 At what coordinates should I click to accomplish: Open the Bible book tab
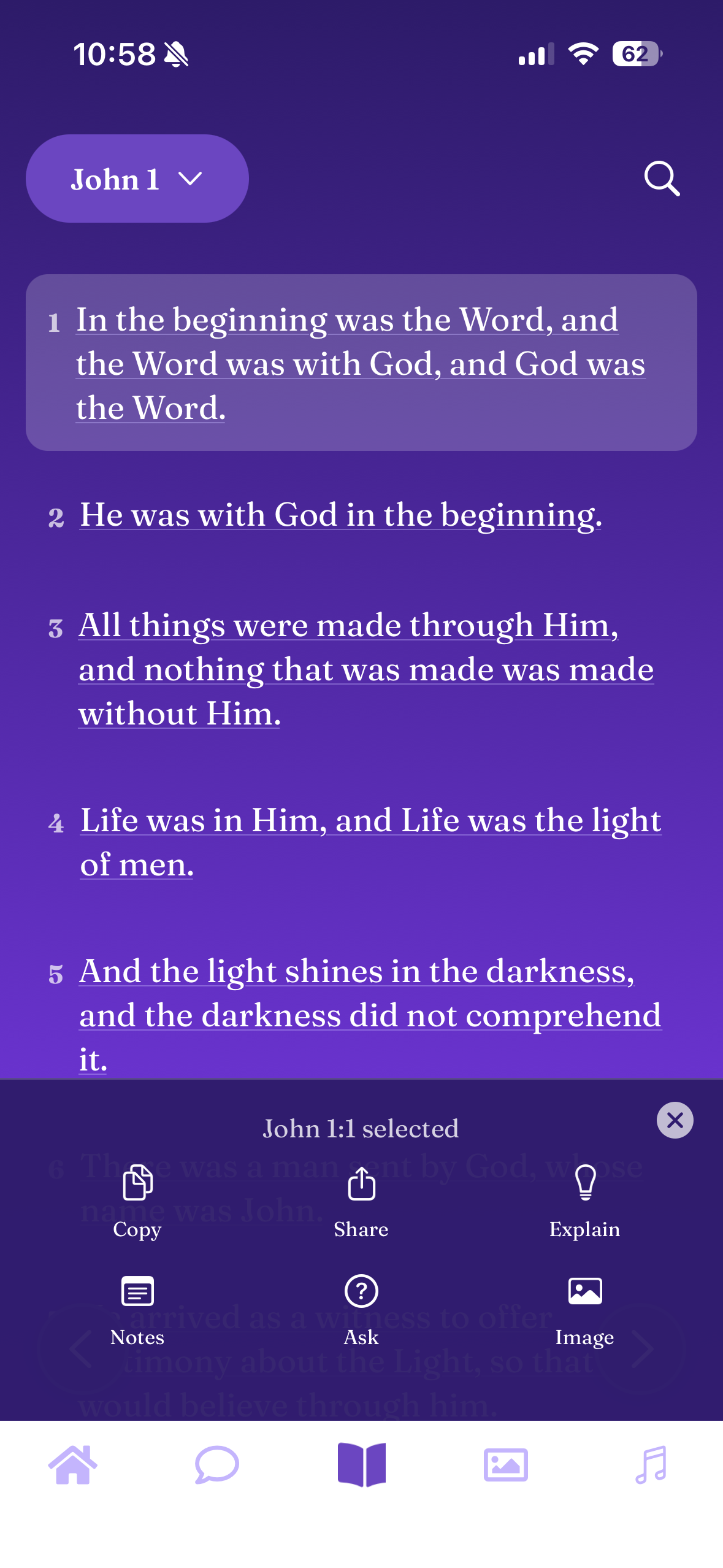[x=361, y=1464]
